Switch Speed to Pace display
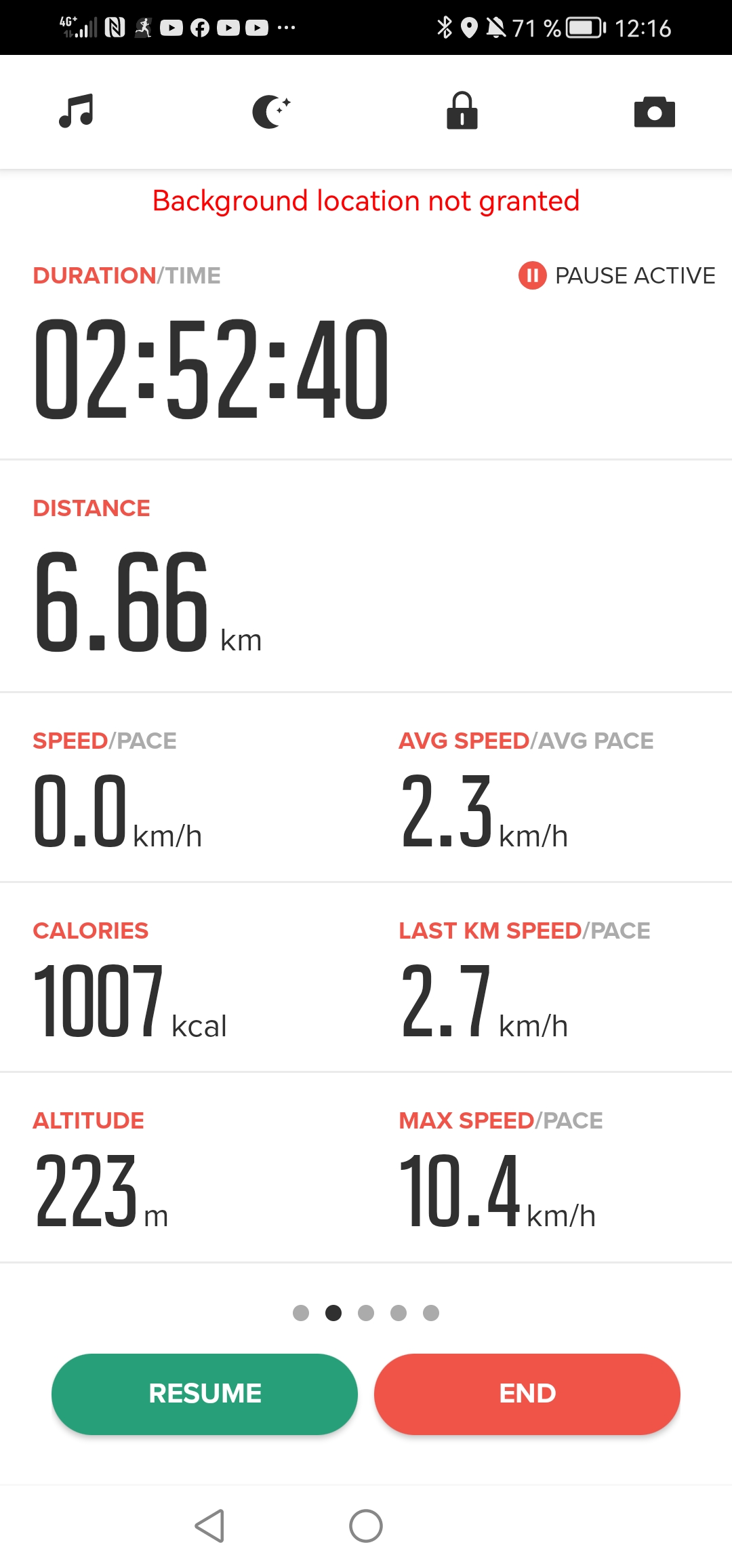The image size is (732, 1568). pyautogui.click(x=105, y=741)
